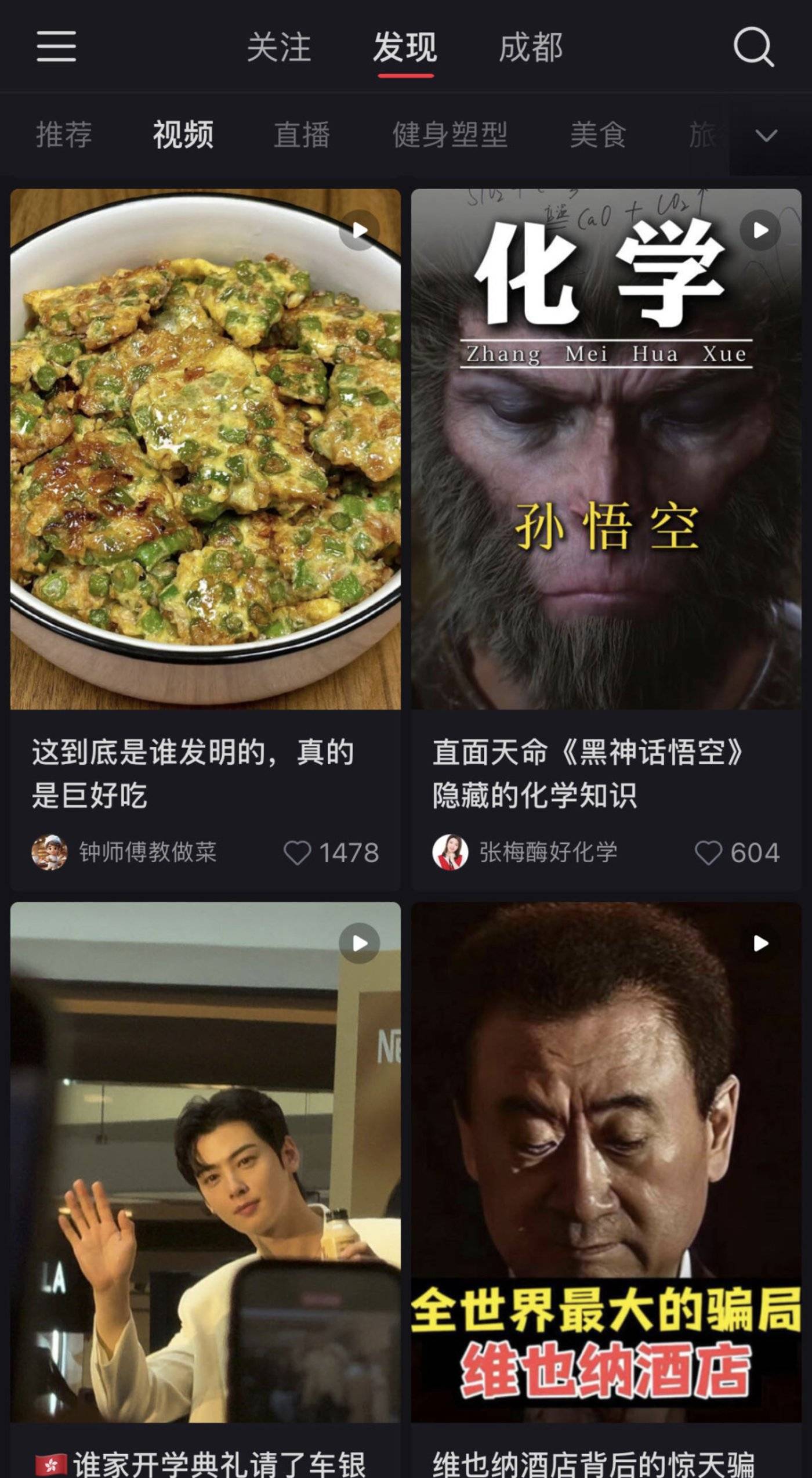The height and width of the screenshot is (1478, 812).
Task: Expand the category list chevron
Action: (766, 136)
